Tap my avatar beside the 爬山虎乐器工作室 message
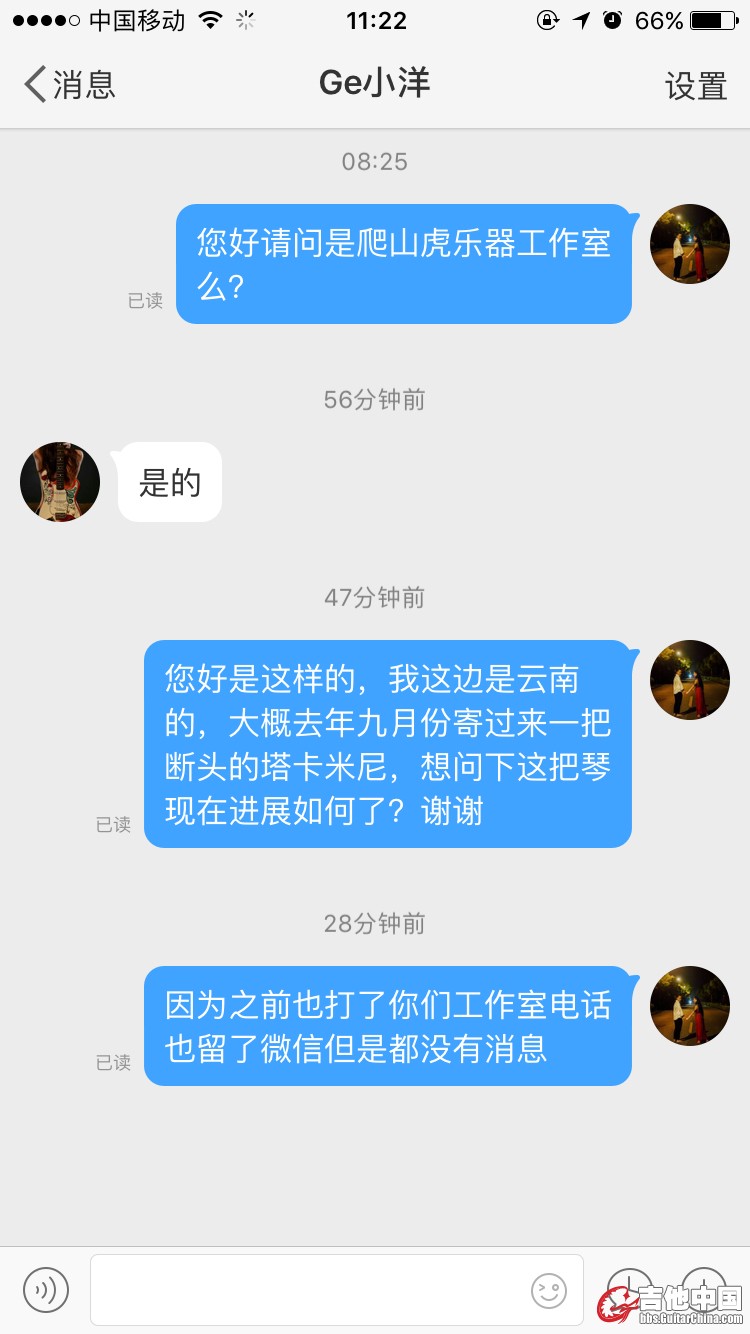This screenshot has width=750, height=1334. [x=690, y=244]
